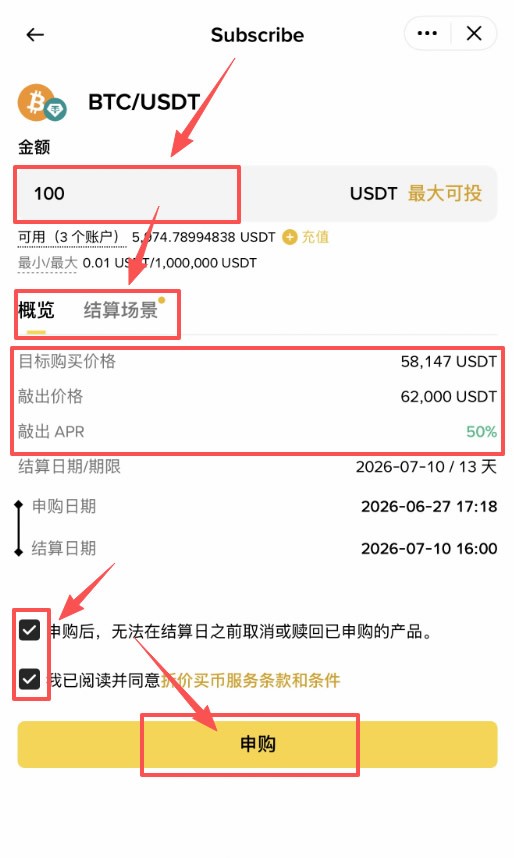Uncheck the no-cancel-before-settlement acknowledgement checkbox
The height and width of the screenshot is (858, 514).
(x=30, y=630)
